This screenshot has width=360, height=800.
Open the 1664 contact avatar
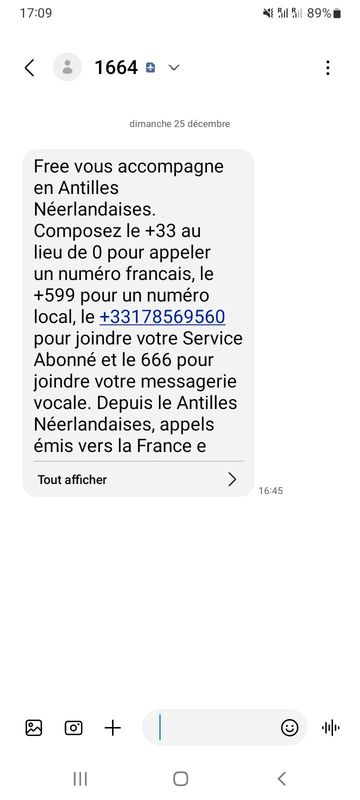tap(67, 67)
